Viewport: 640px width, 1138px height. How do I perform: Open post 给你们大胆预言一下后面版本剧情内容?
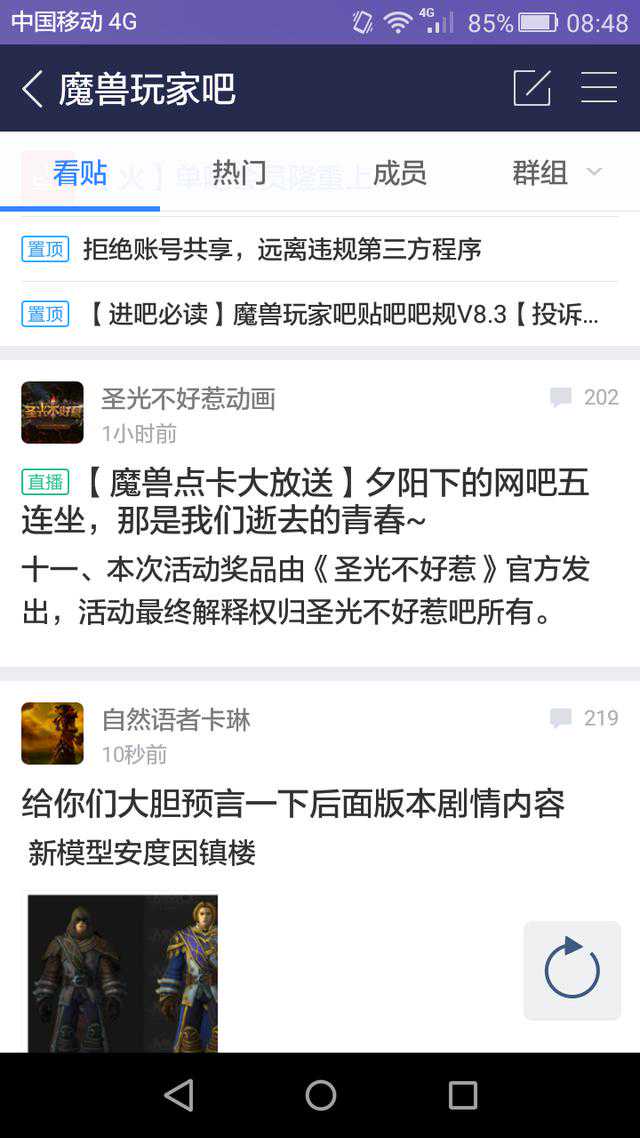coord(293,803)
